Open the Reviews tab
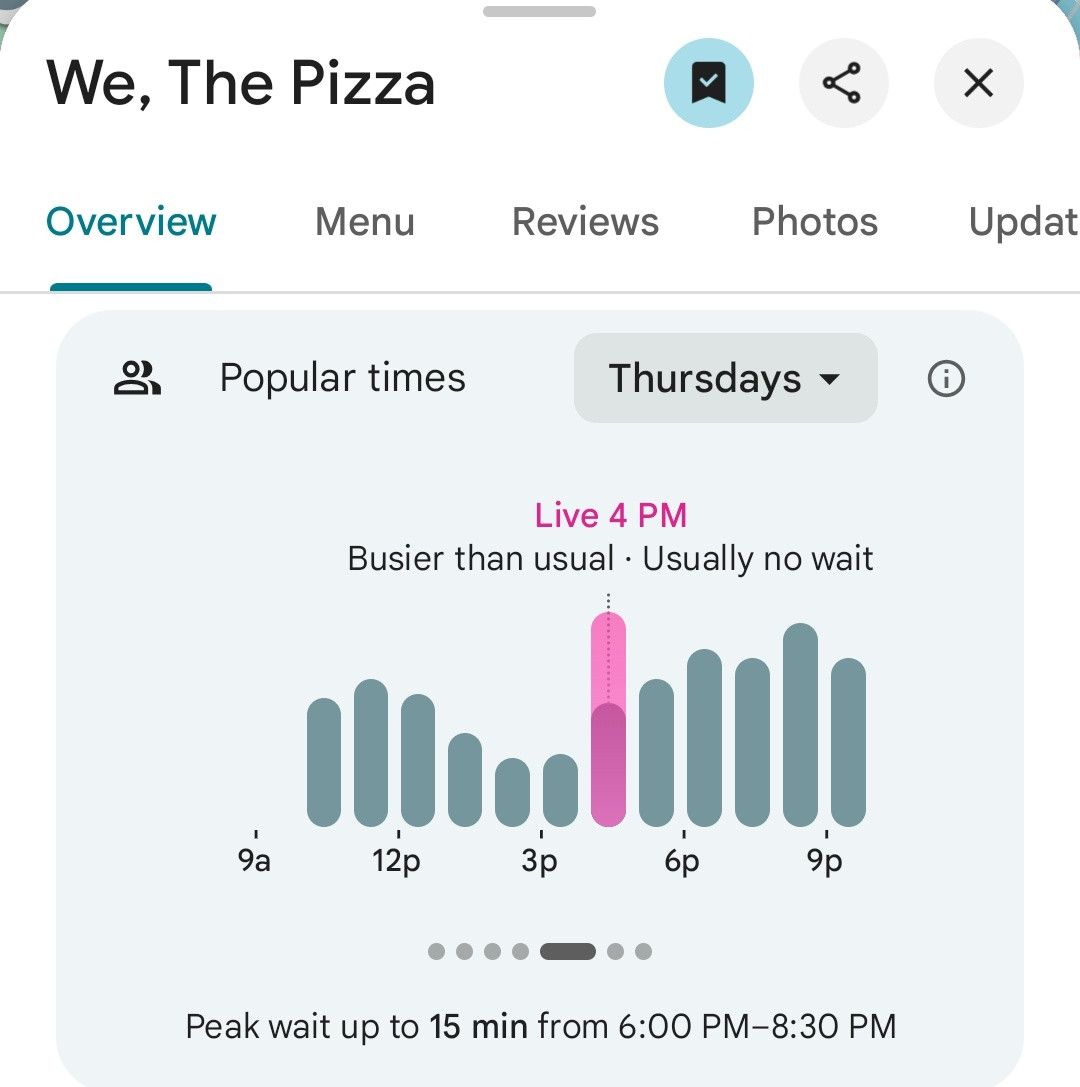Viewport: 1080px width, 1087px height. tap(585, 222)
